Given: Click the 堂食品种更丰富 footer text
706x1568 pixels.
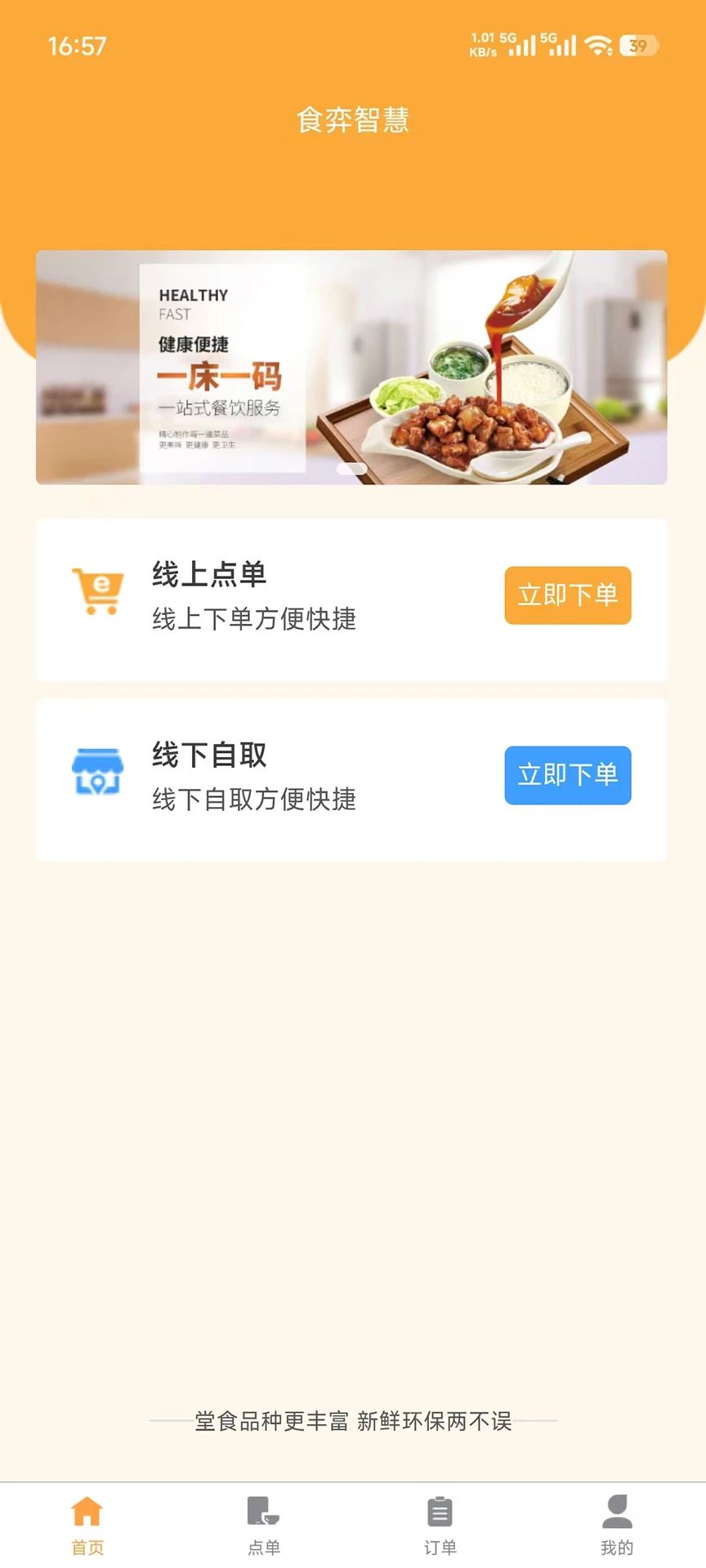Looking at the screenshot, I should tap(352, 1421).
